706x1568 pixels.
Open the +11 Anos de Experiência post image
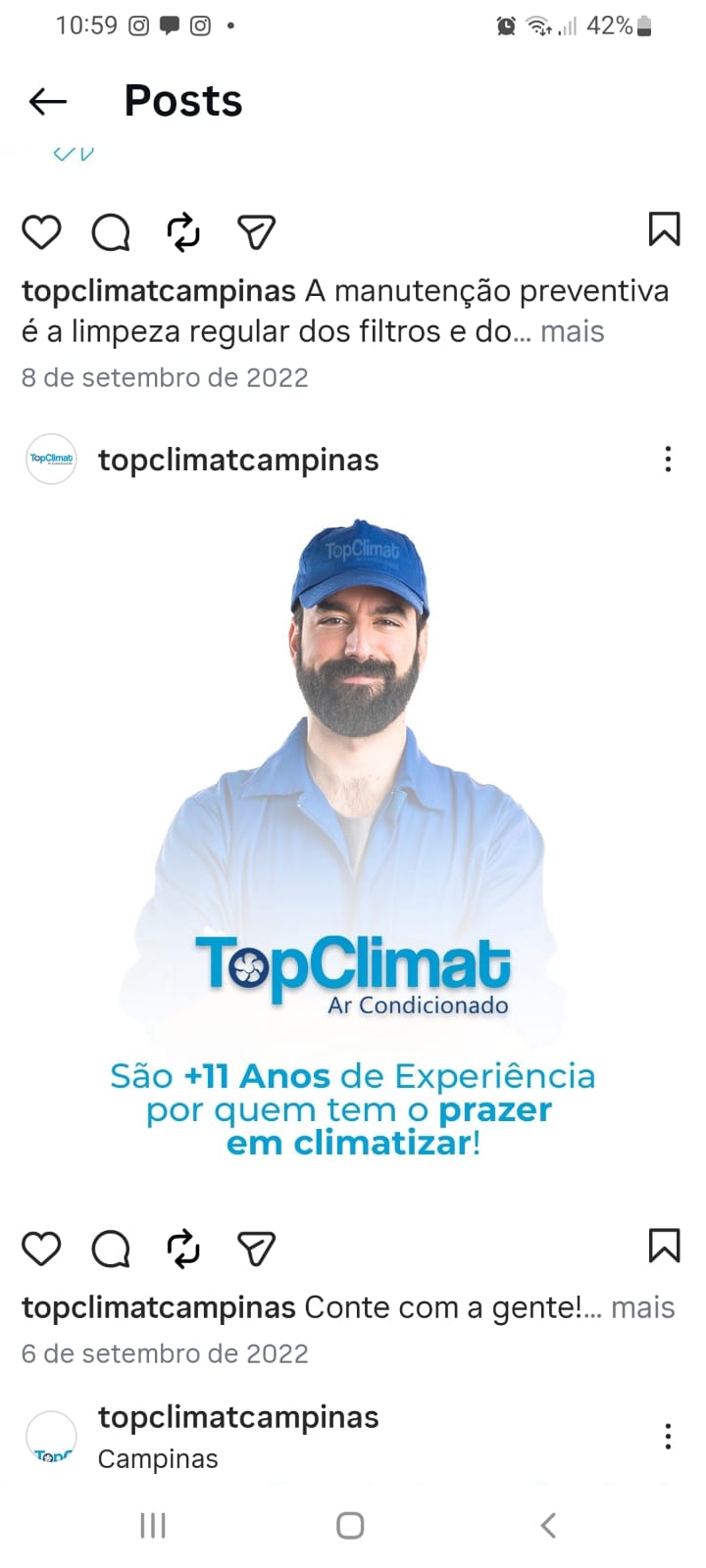point(353,843)
